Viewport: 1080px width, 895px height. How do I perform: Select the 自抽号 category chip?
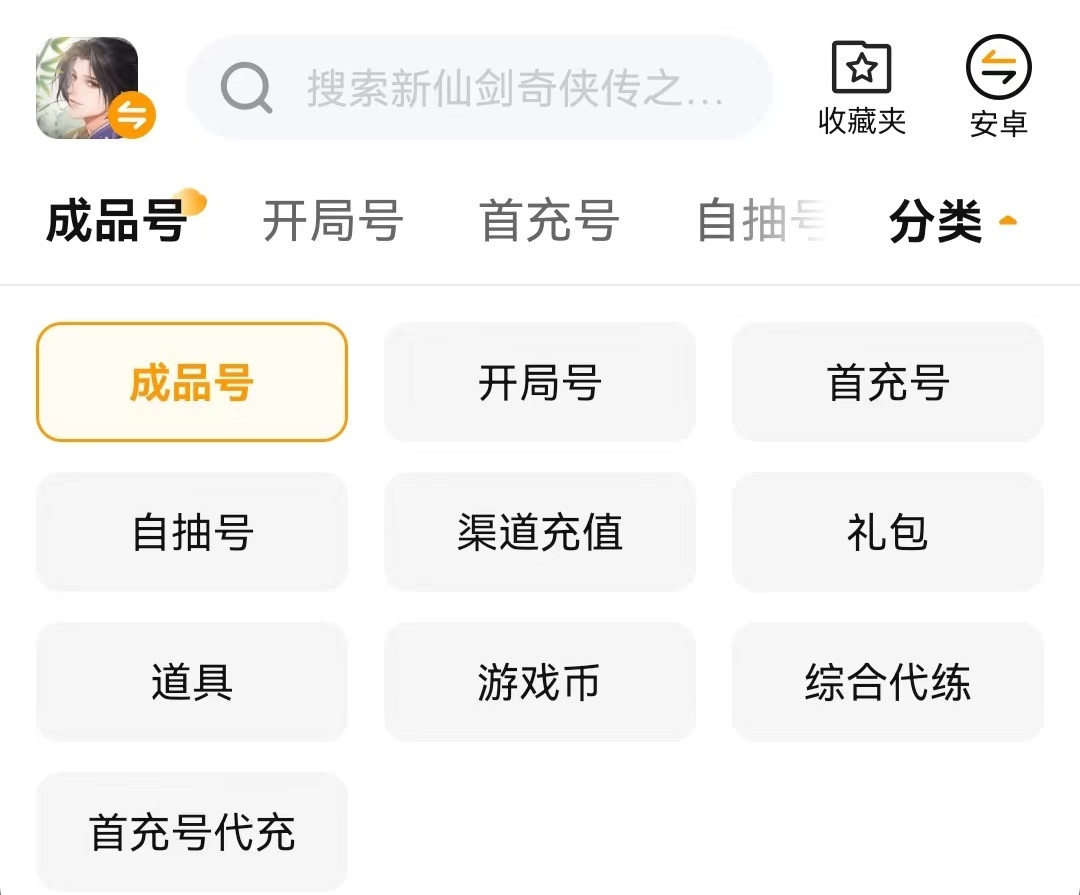191,532
